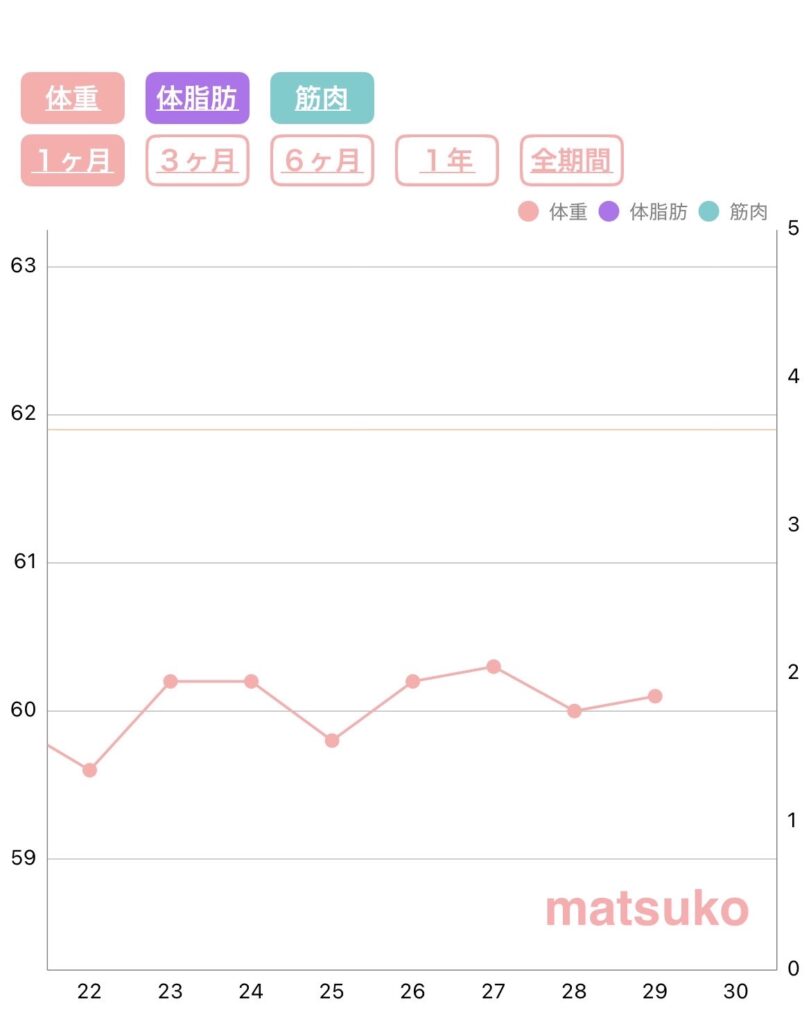Image resolution: width=811 pixels, height=1024 pixels.
Task: View the 6ヶ月 range
Action: (x=322, y=160)
